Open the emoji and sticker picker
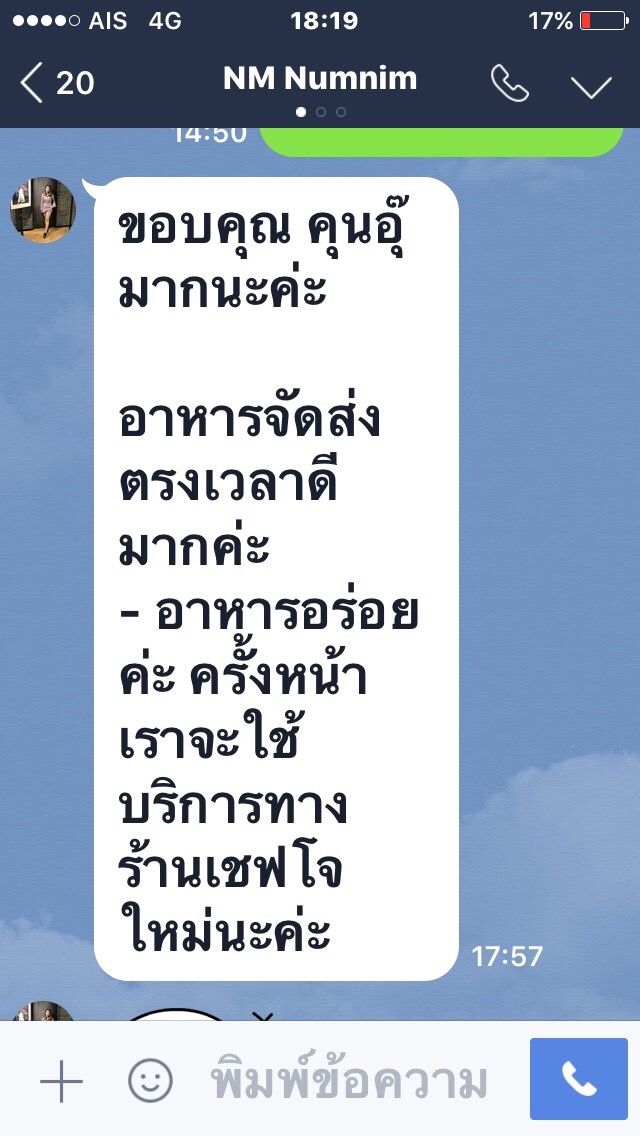 coord(150,1080)
